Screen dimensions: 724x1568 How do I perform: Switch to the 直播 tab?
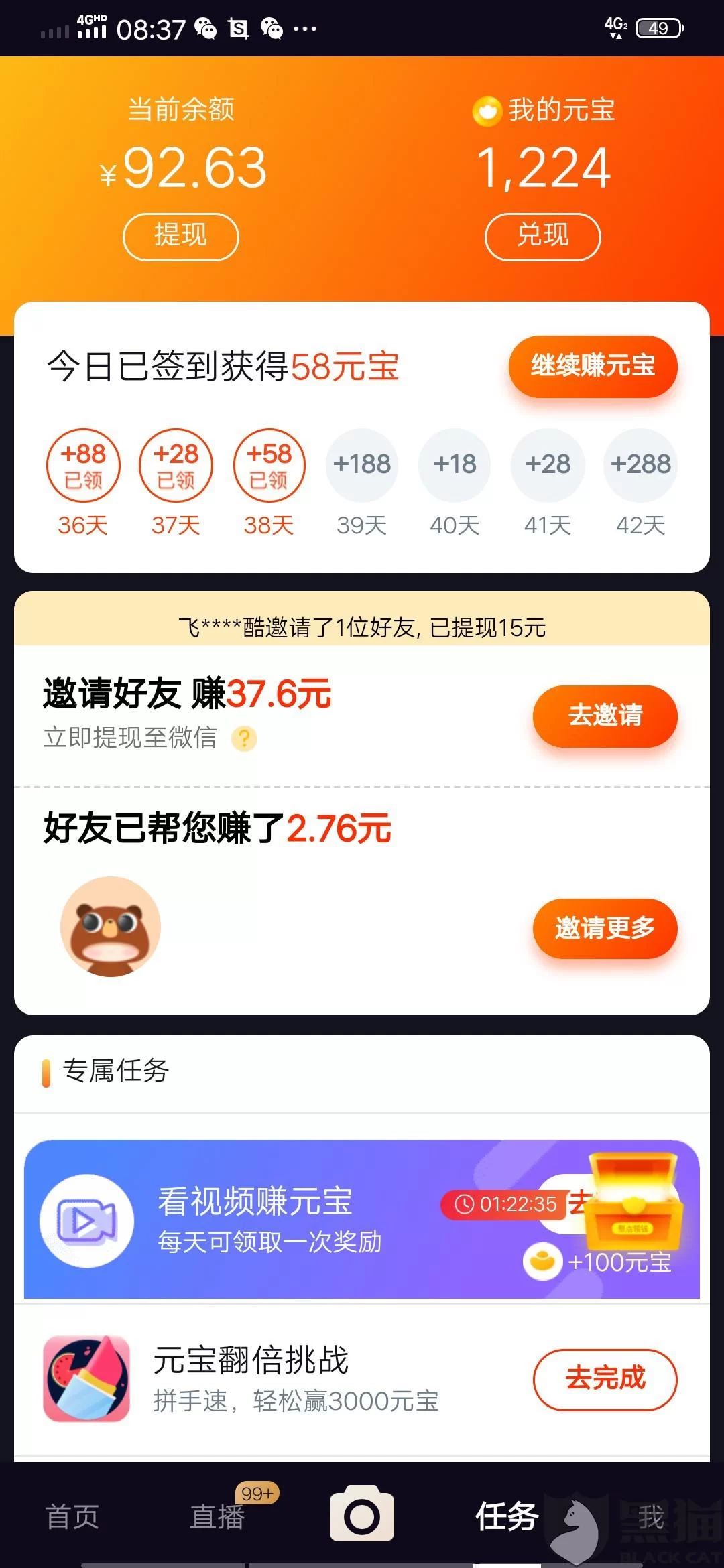pyautogui.click(x=217, y=1516)
